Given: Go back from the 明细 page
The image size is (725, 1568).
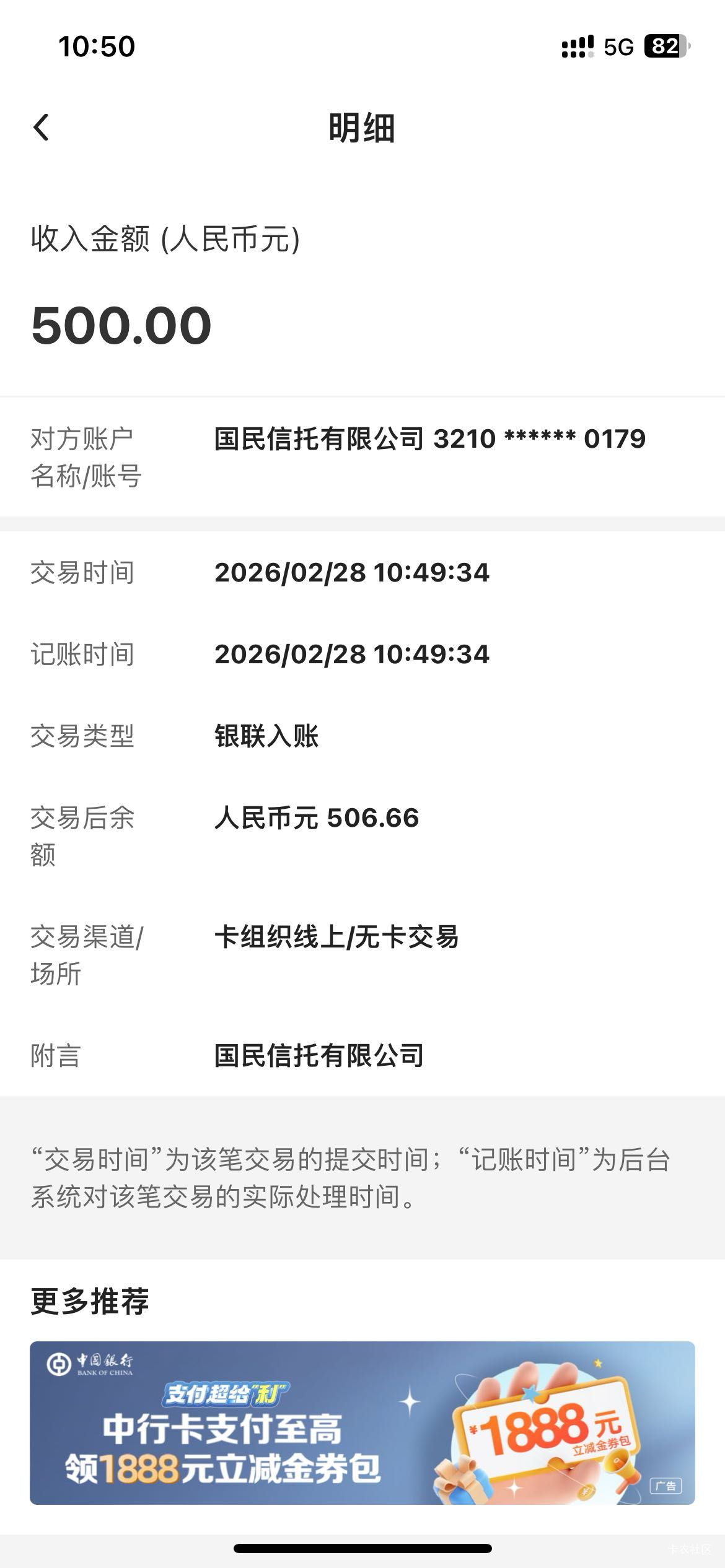Looking at the screenshot, I should click(41, 128).
